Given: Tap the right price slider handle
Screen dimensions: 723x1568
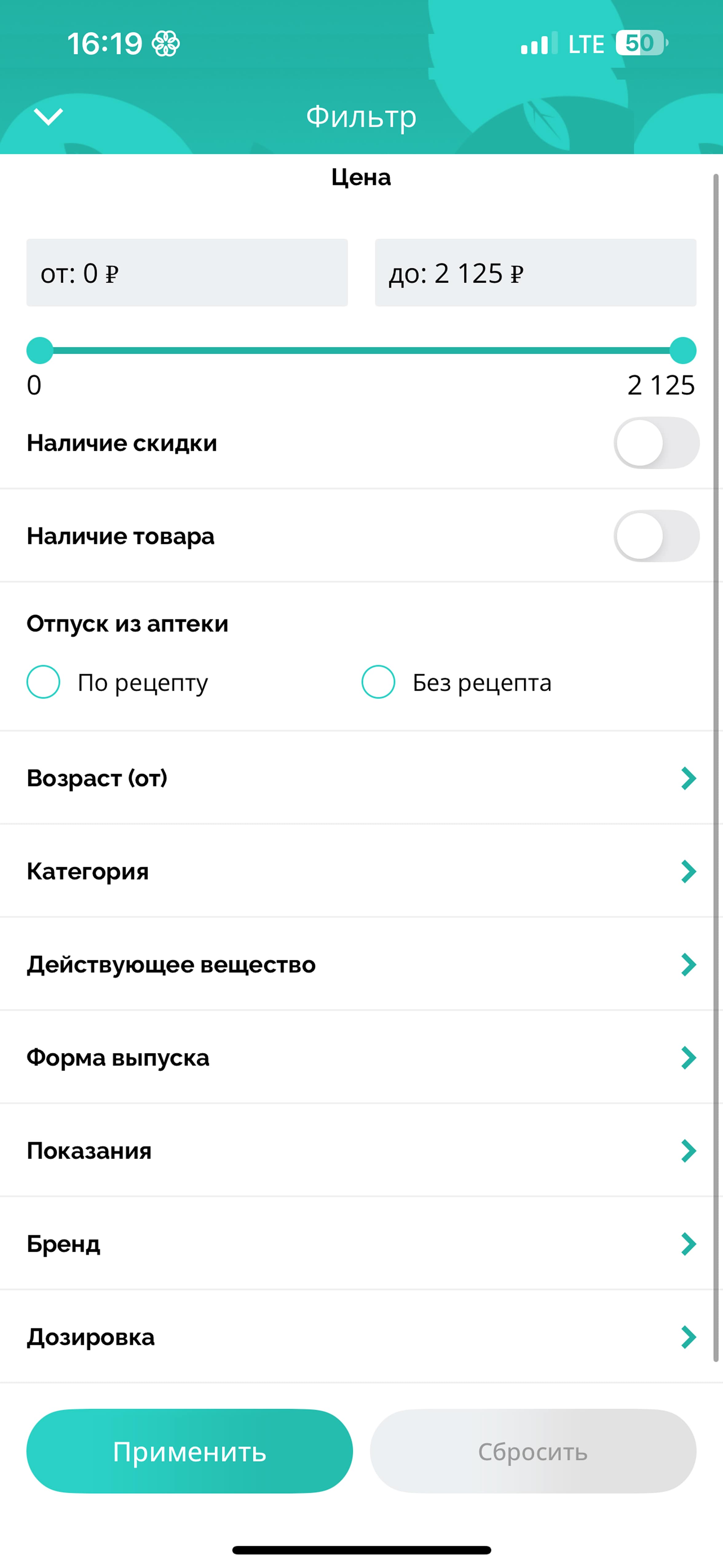Looking at the screenshot, I should click(683, 351).
